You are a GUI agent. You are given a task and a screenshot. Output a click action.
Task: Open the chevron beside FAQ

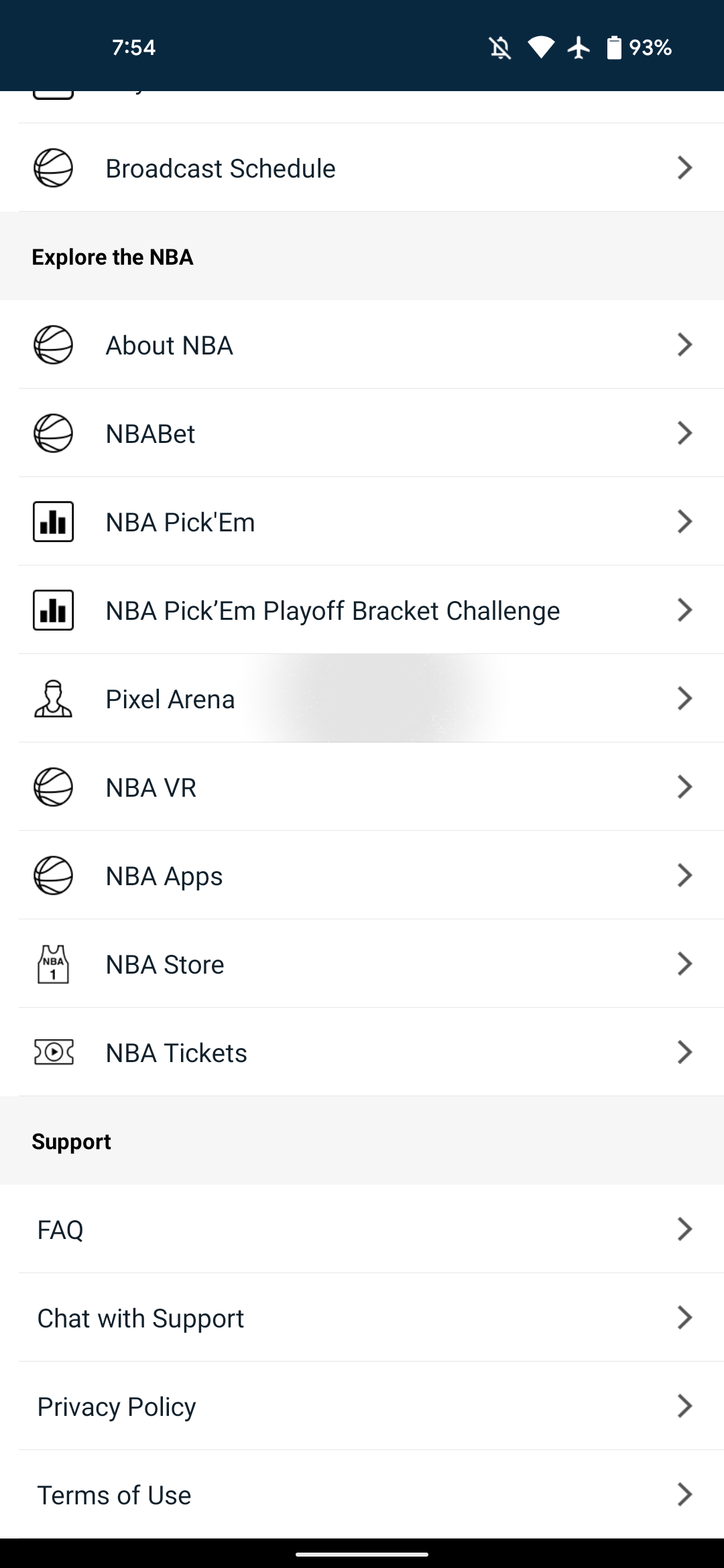684,1229
